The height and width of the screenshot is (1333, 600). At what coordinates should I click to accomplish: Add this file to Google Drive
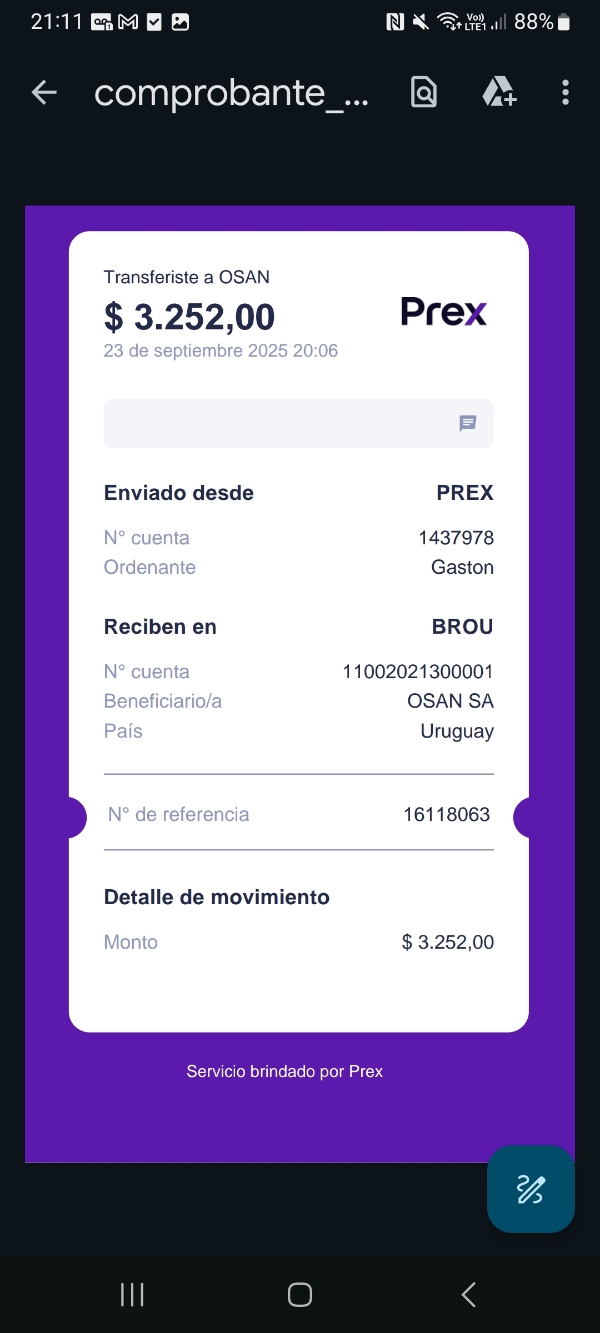click(x=498, y=93)
